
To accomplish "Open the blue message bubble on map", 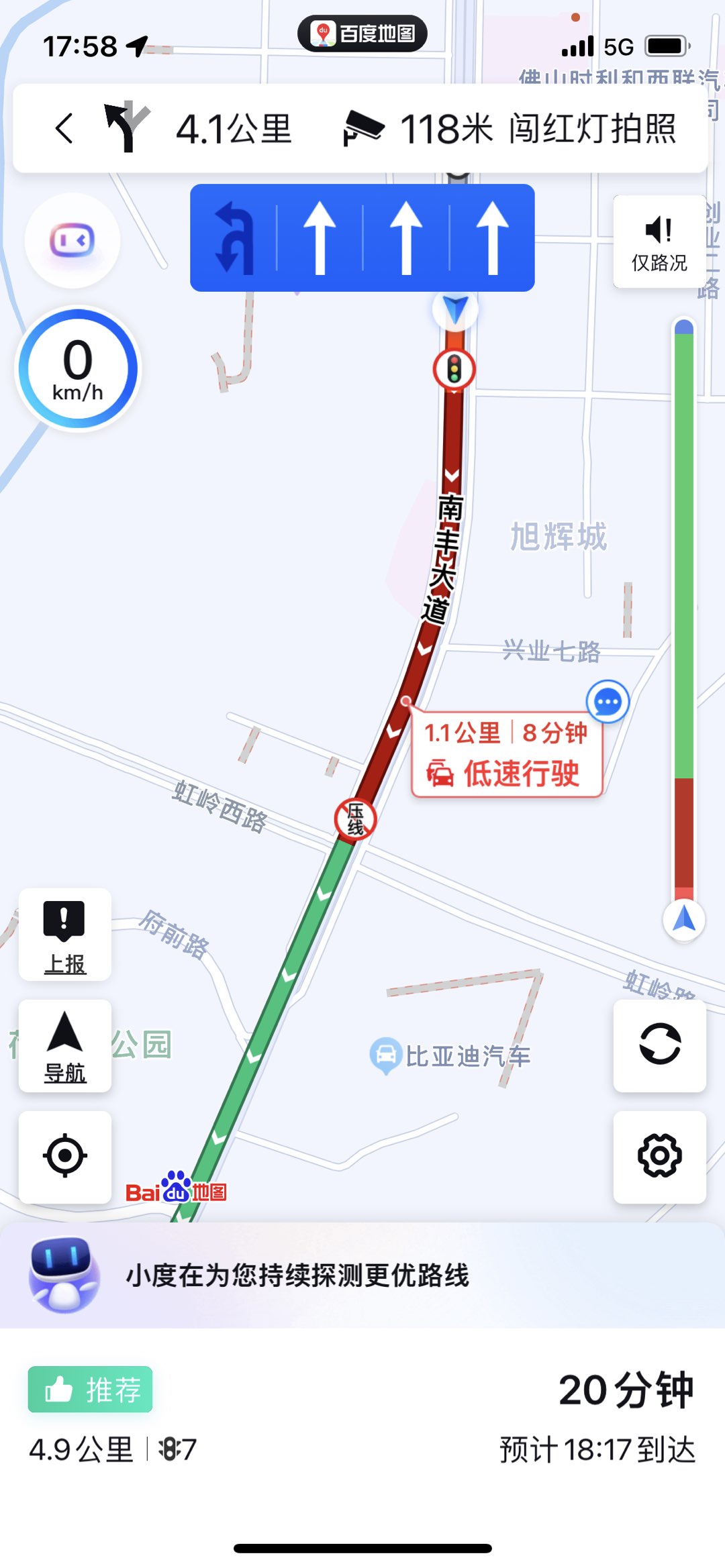I will click(x=608, y=702).
